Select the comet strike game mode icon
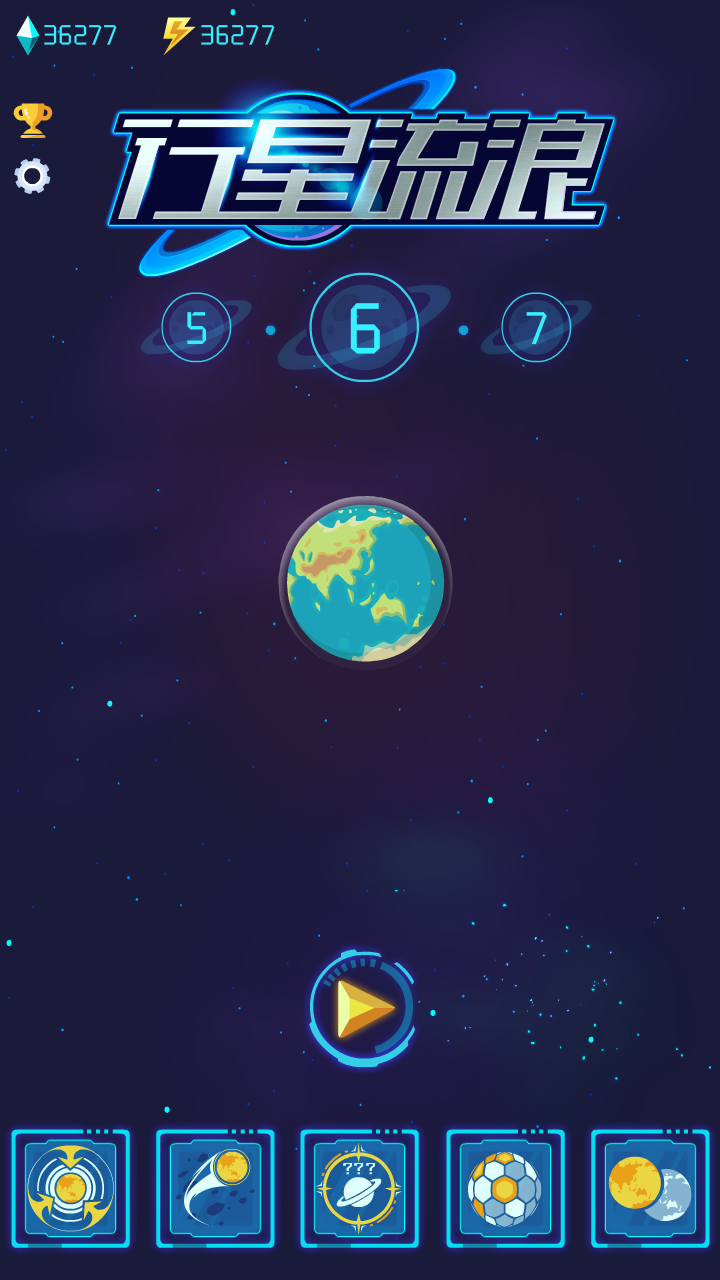 click(215, 1189)
